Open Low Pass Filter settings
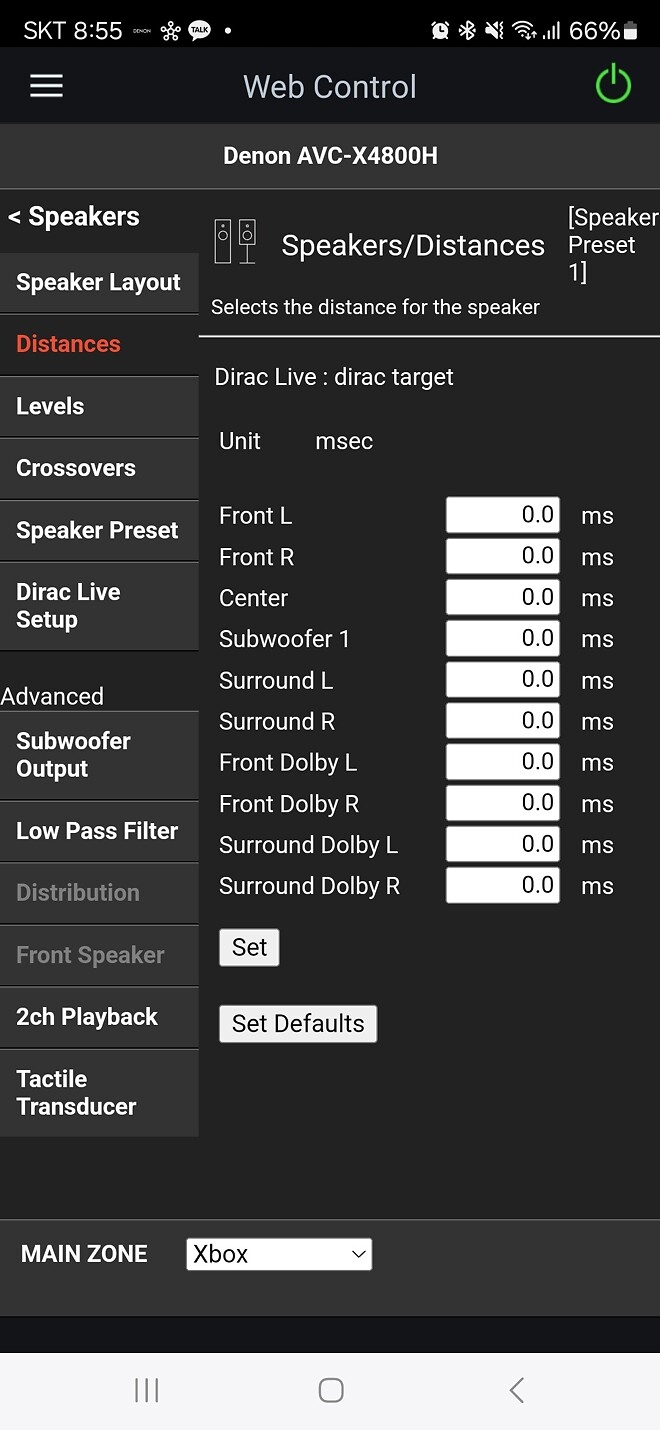 pyautogui.click(x=97, y=831)
